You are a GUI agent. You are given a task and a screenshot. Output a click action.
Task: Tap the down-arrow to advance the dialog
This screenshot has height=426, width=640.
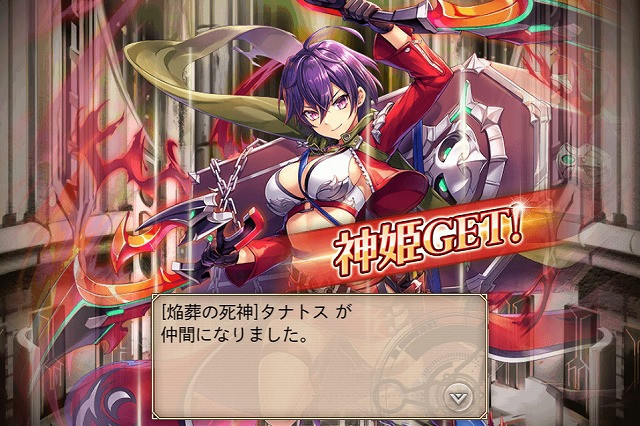pos(458,396)
